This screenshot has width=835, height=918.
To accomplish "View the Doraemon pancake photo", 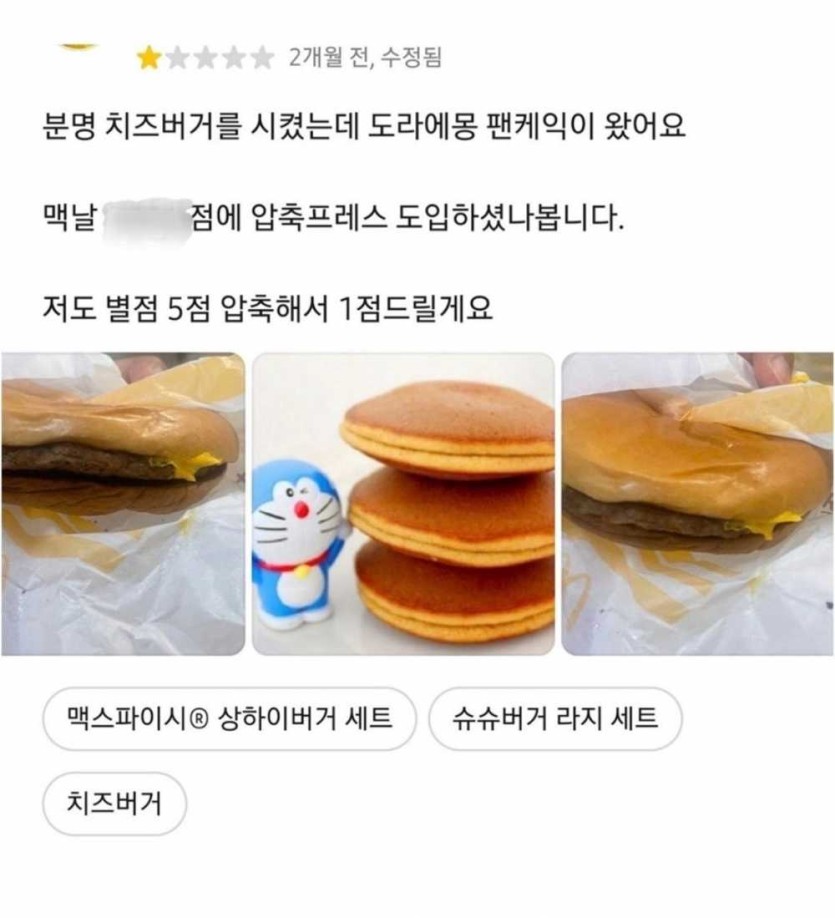I will pyautogui.click(x=403, y=504).
